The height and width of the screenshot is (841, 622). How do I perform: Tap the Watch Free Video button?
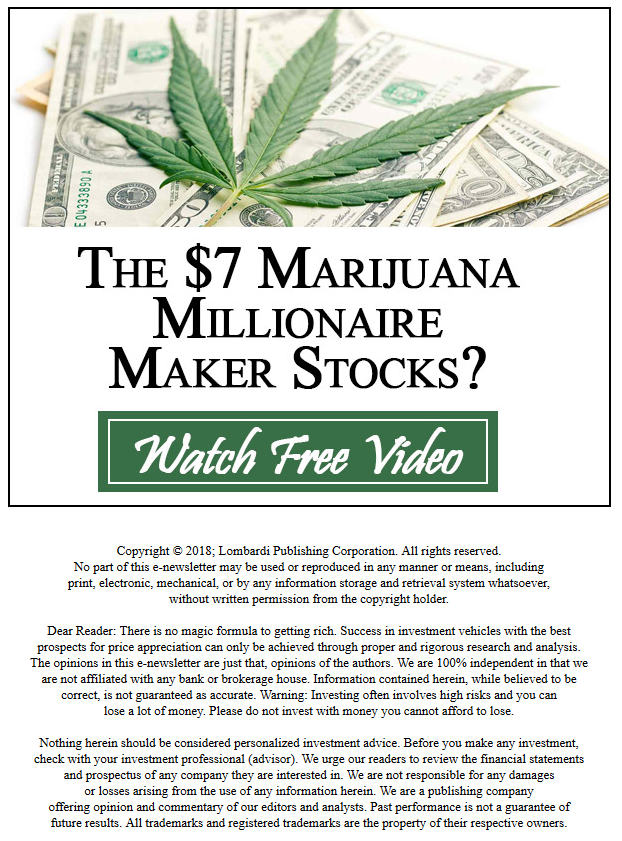pos(298,452)
